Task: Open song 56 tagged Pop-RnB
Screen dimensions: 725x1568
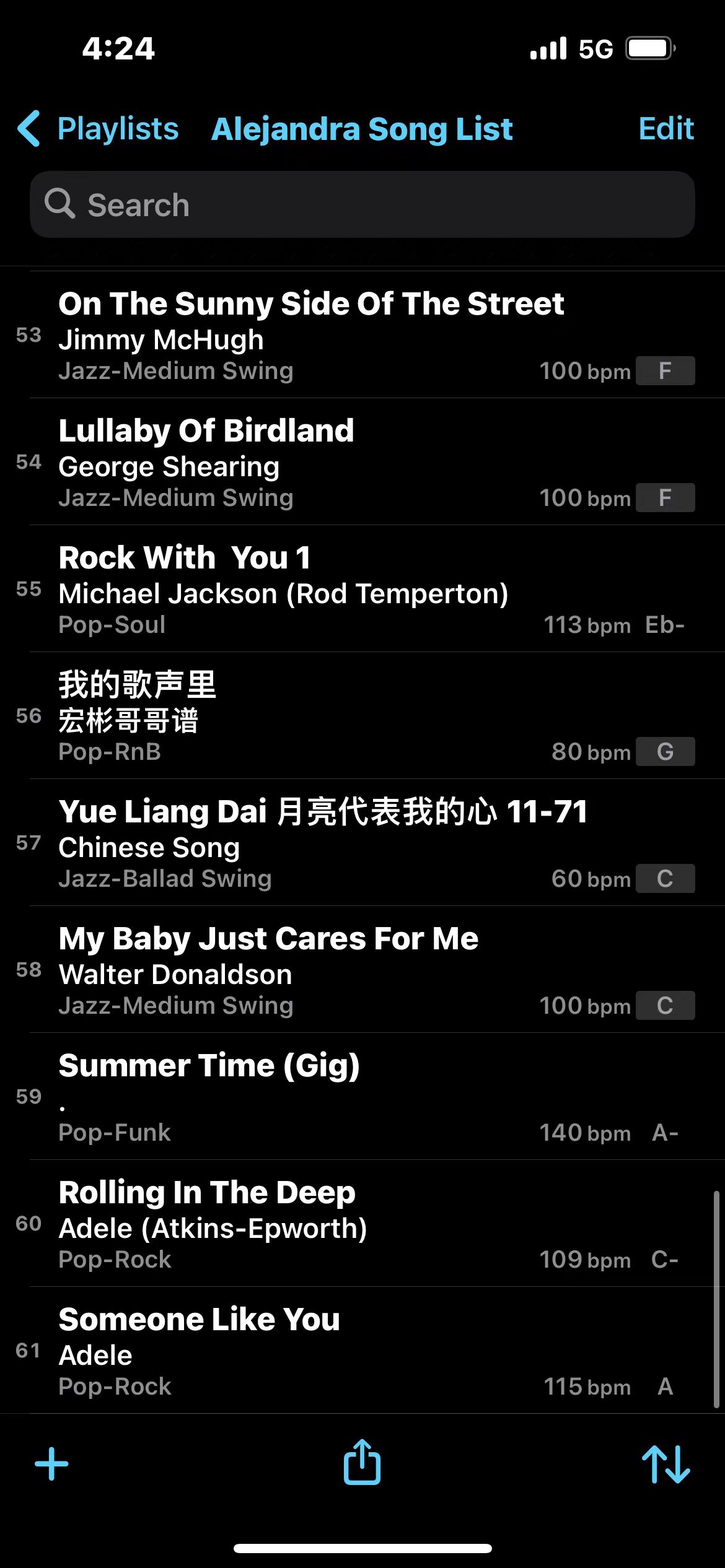Action: (x=362, y=715)
